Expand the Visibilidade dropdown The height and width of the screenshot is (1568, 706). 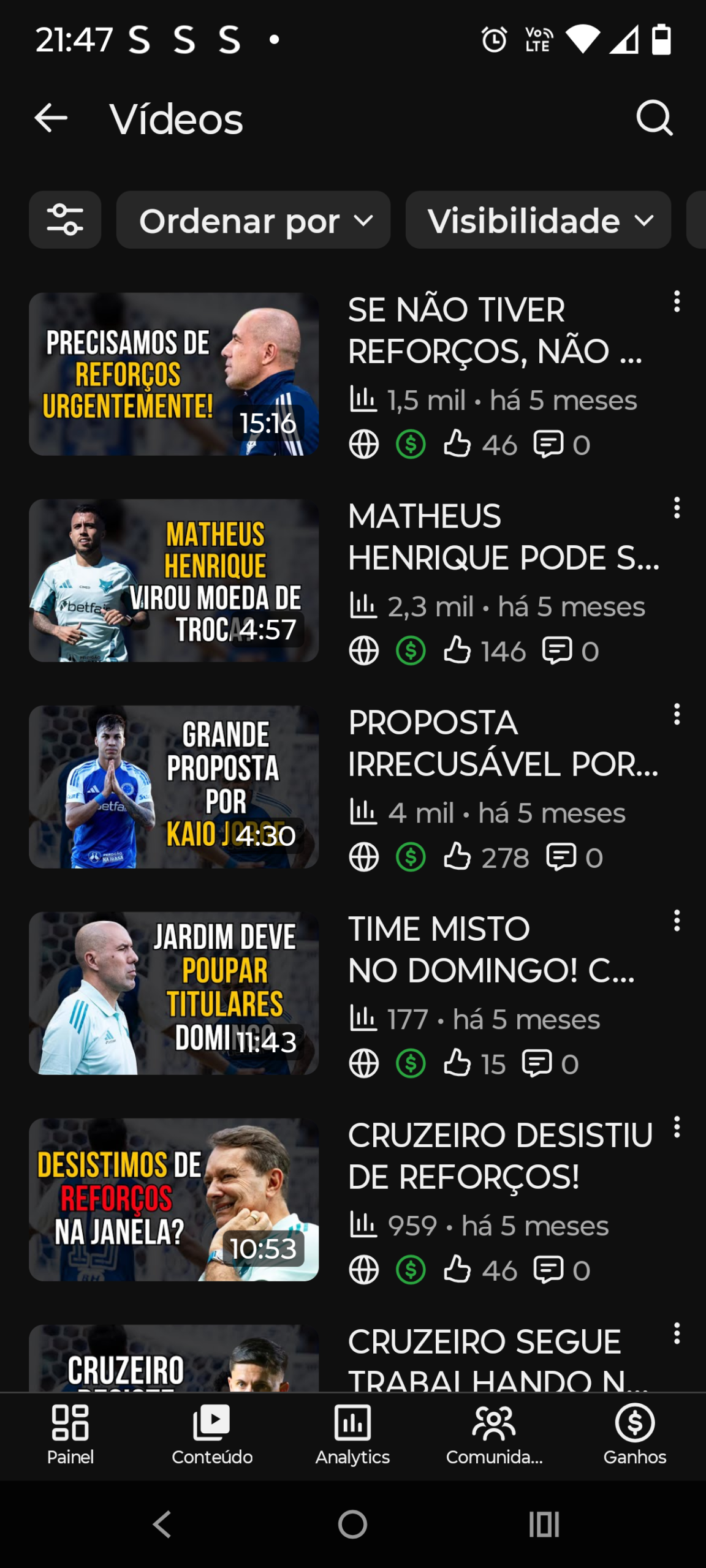pyautogui.click(x=538, y=220)
